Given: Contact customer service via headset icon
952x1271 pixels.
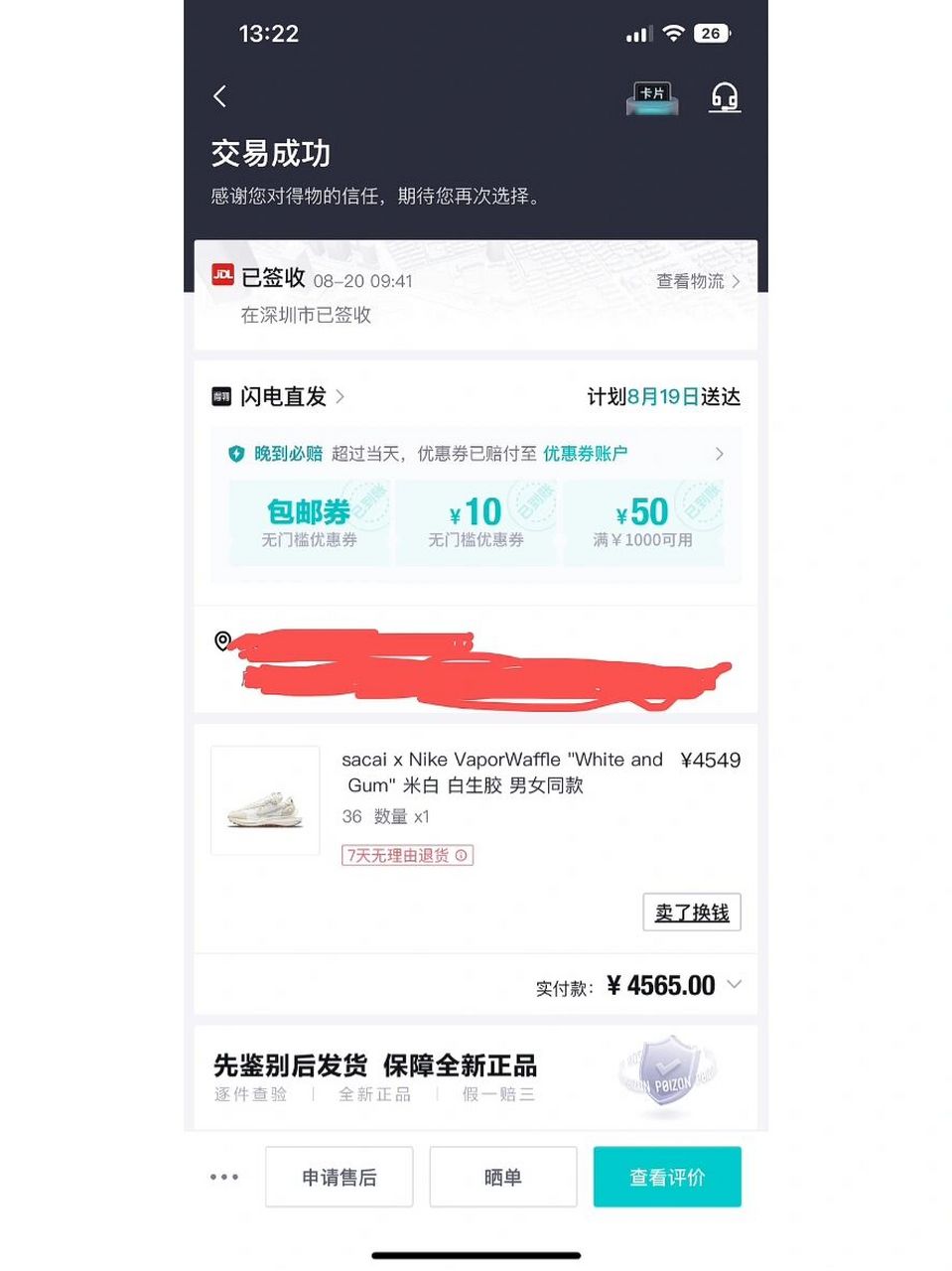Looking at the screenshot, I should pos(725,97).
